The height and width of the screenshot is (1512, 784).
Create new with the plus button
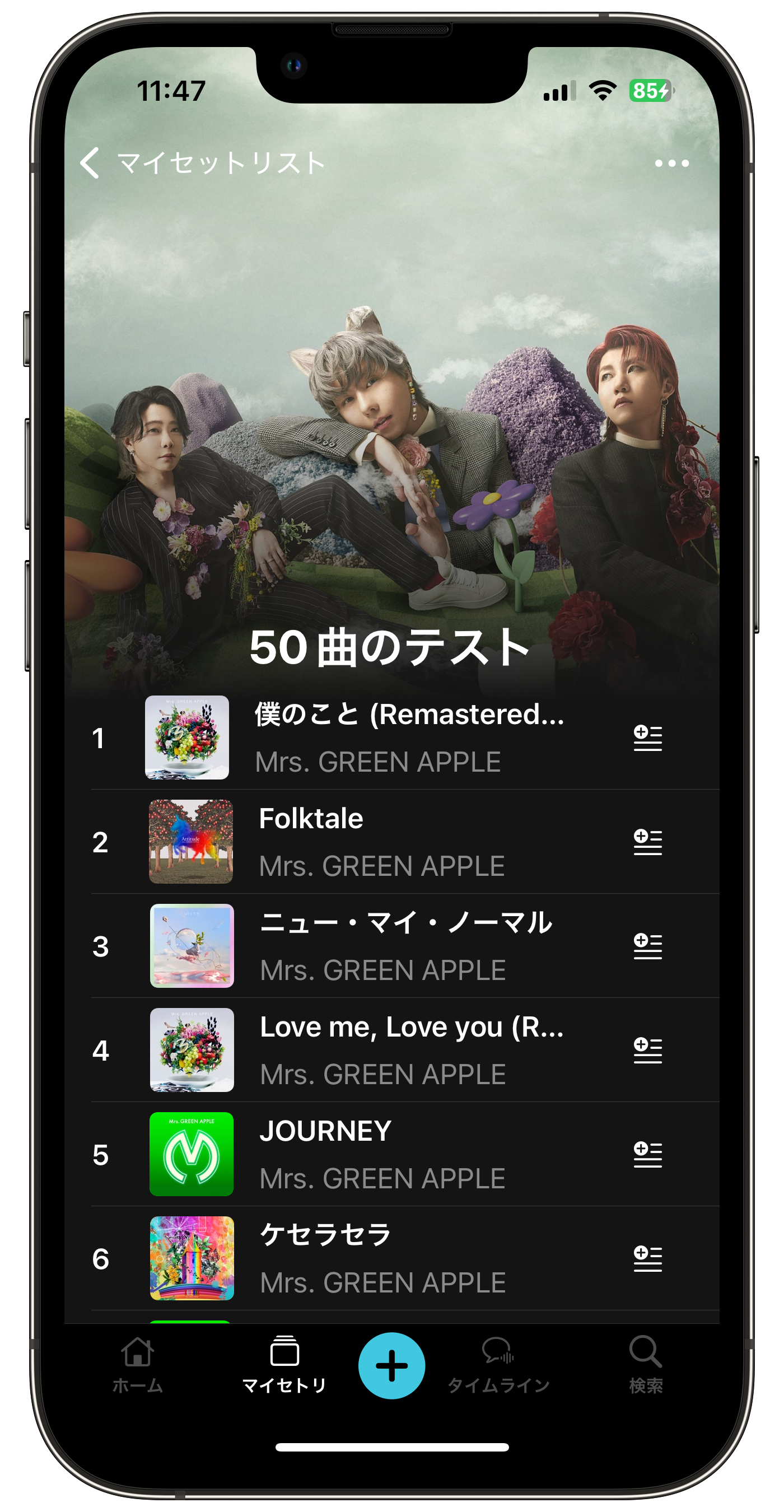point(391,1365)
